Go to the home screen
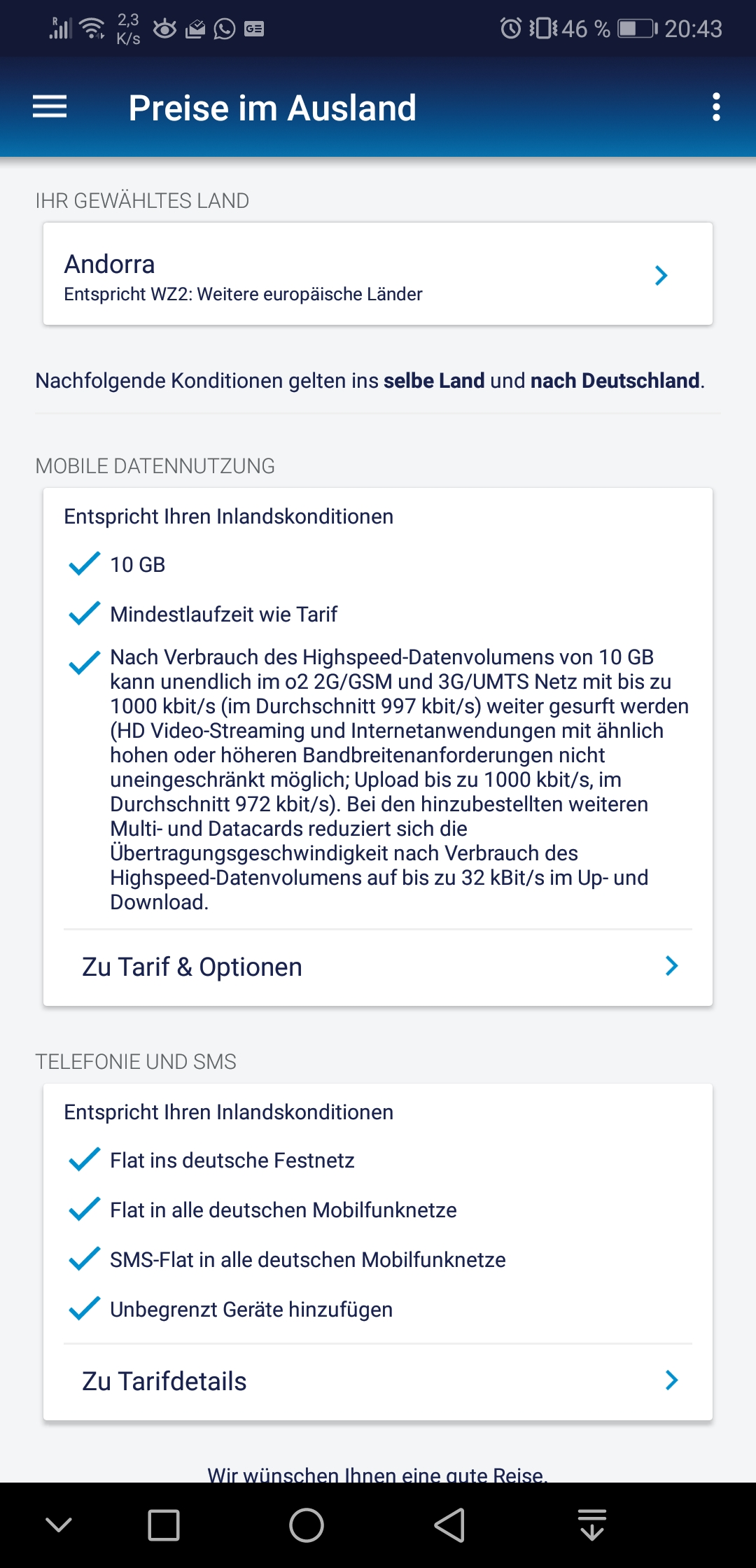The height and width of the screenshot is (1568, 756). coord(307,1525)
